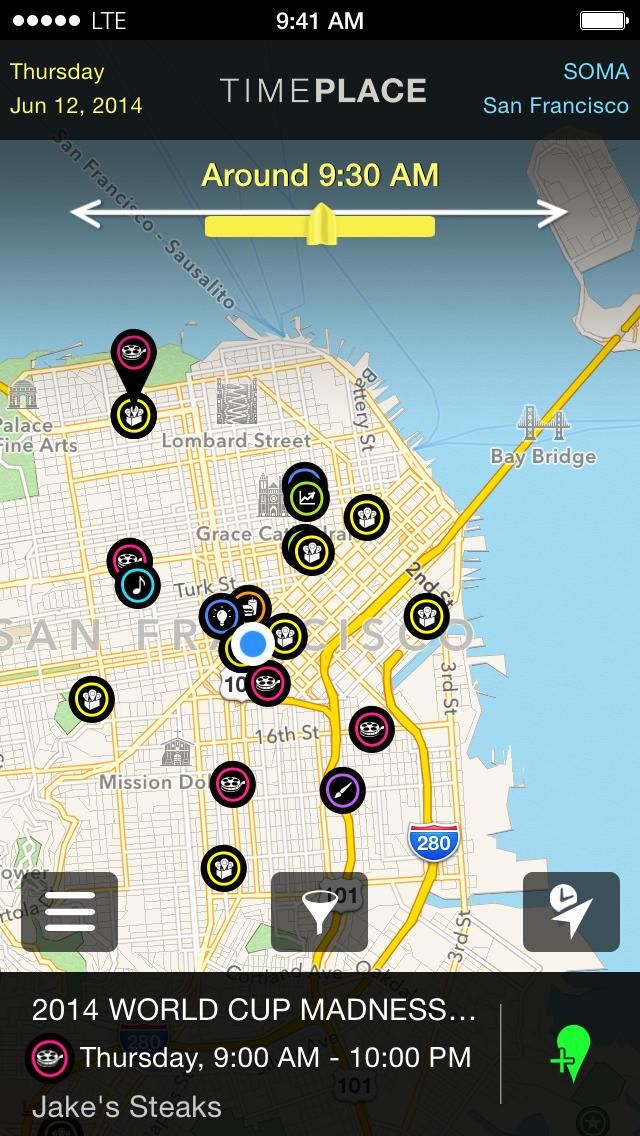This screenshot has width=640, height=1136.
Task: Tap the time and location reset button
Action: click(571, 911)
